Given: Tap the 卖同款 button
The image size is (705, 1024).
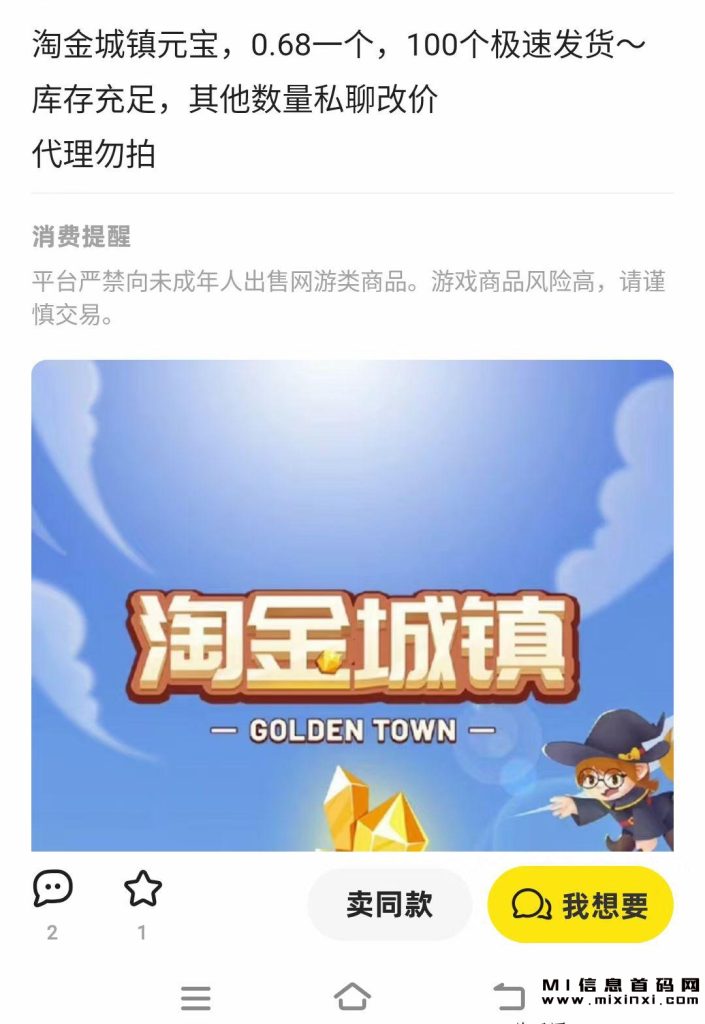Looking at the screenshot, I should pyautogui.click(x=389, y=905).
